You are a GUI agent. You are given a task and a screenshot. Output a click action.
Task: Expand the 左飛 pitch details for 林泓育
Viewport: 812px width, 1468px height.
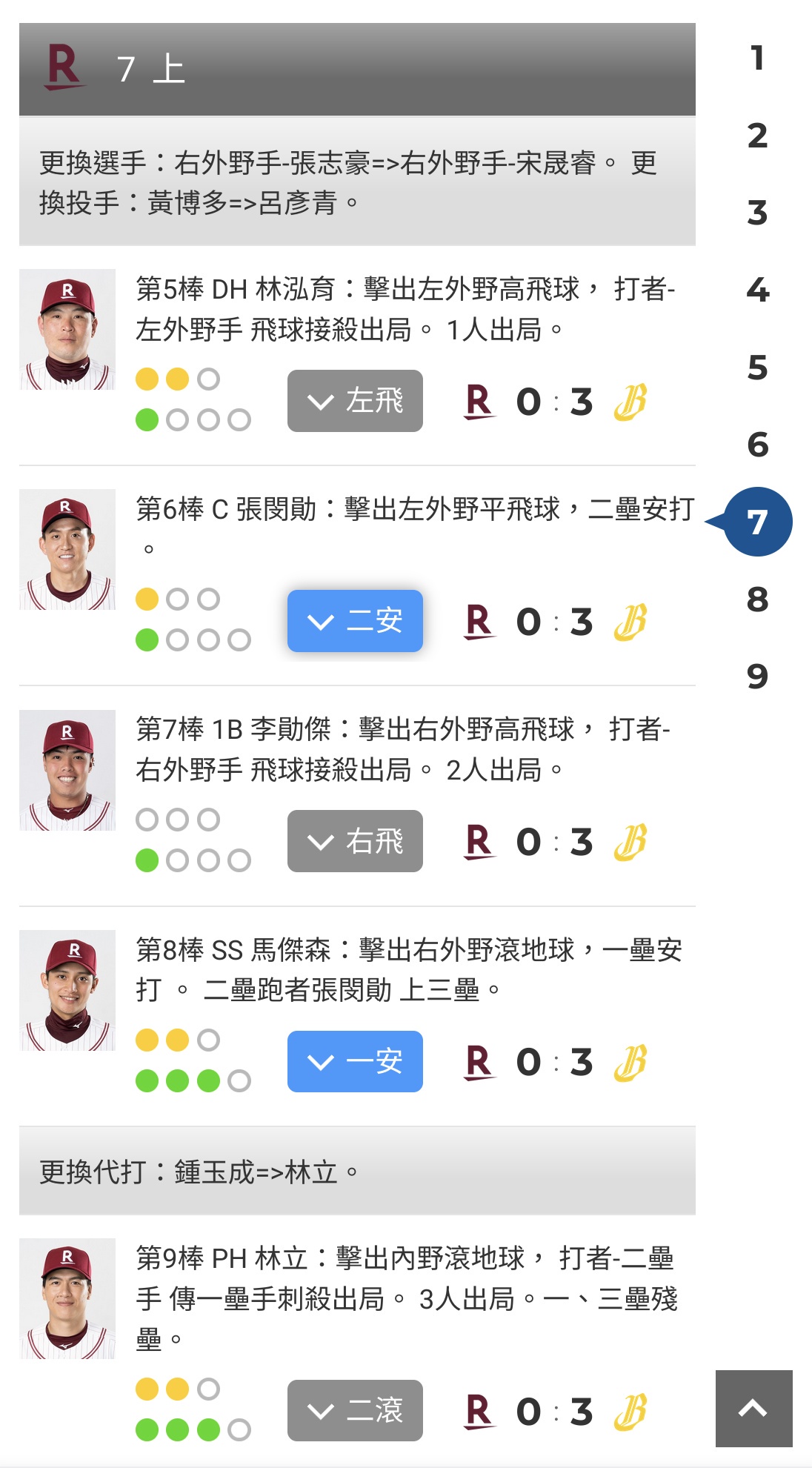355,401
